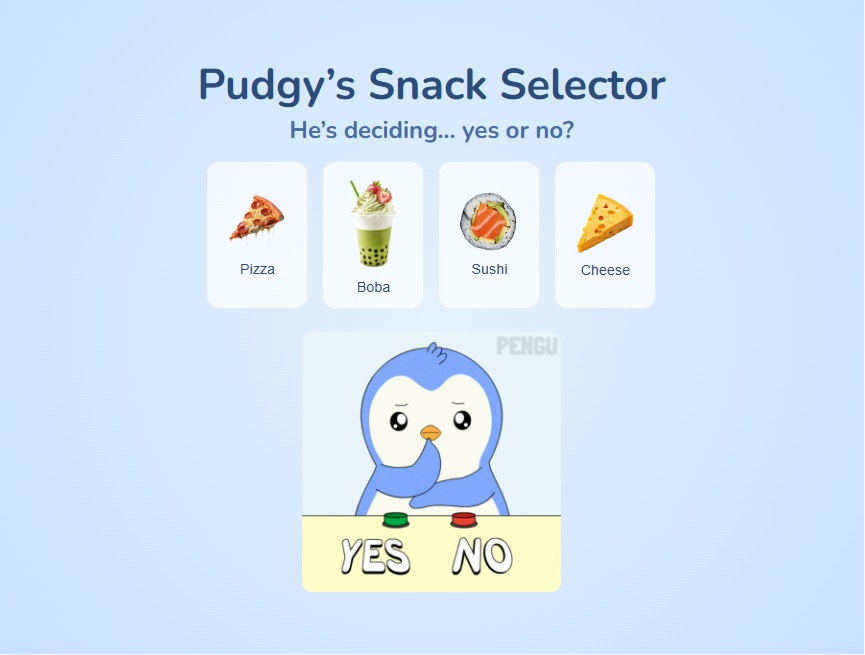Choose the Boba snack card
865x655 pixels.
click(373, 235)
